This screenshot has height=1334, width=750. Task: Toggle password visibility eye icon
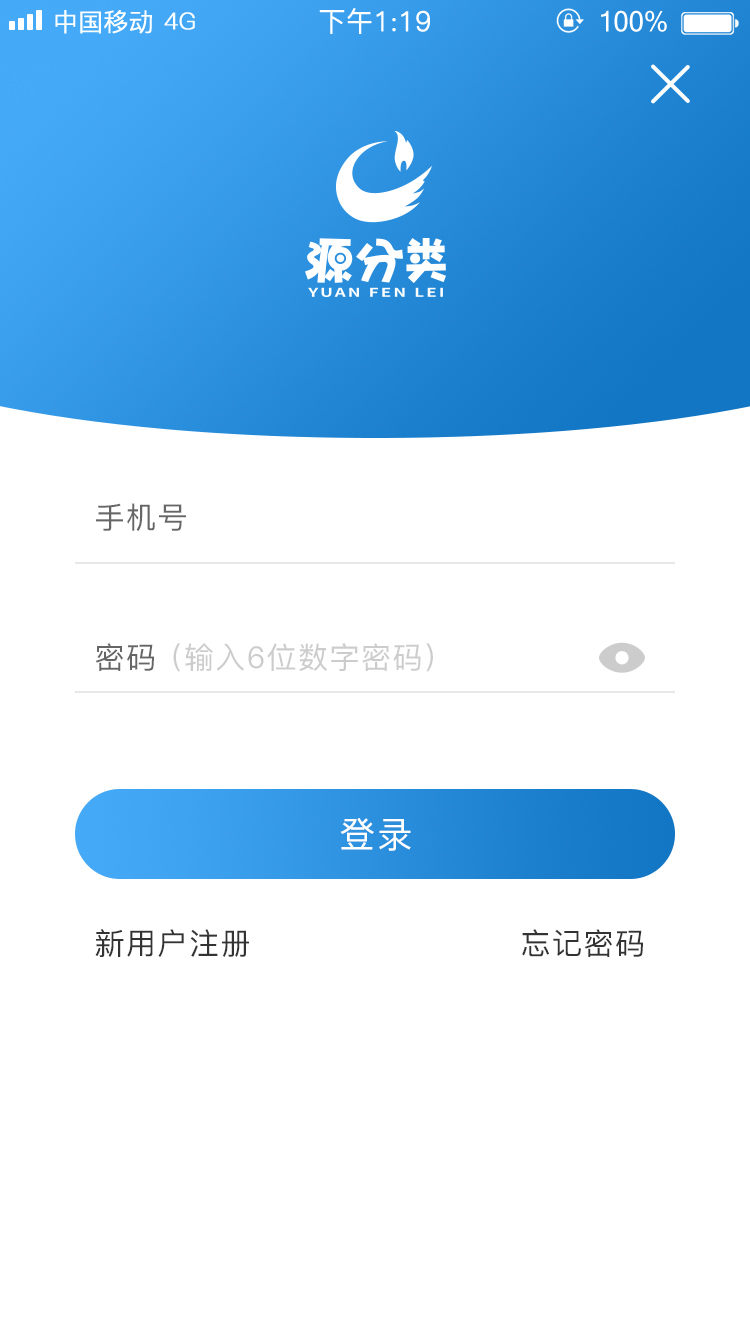(621, 658)
